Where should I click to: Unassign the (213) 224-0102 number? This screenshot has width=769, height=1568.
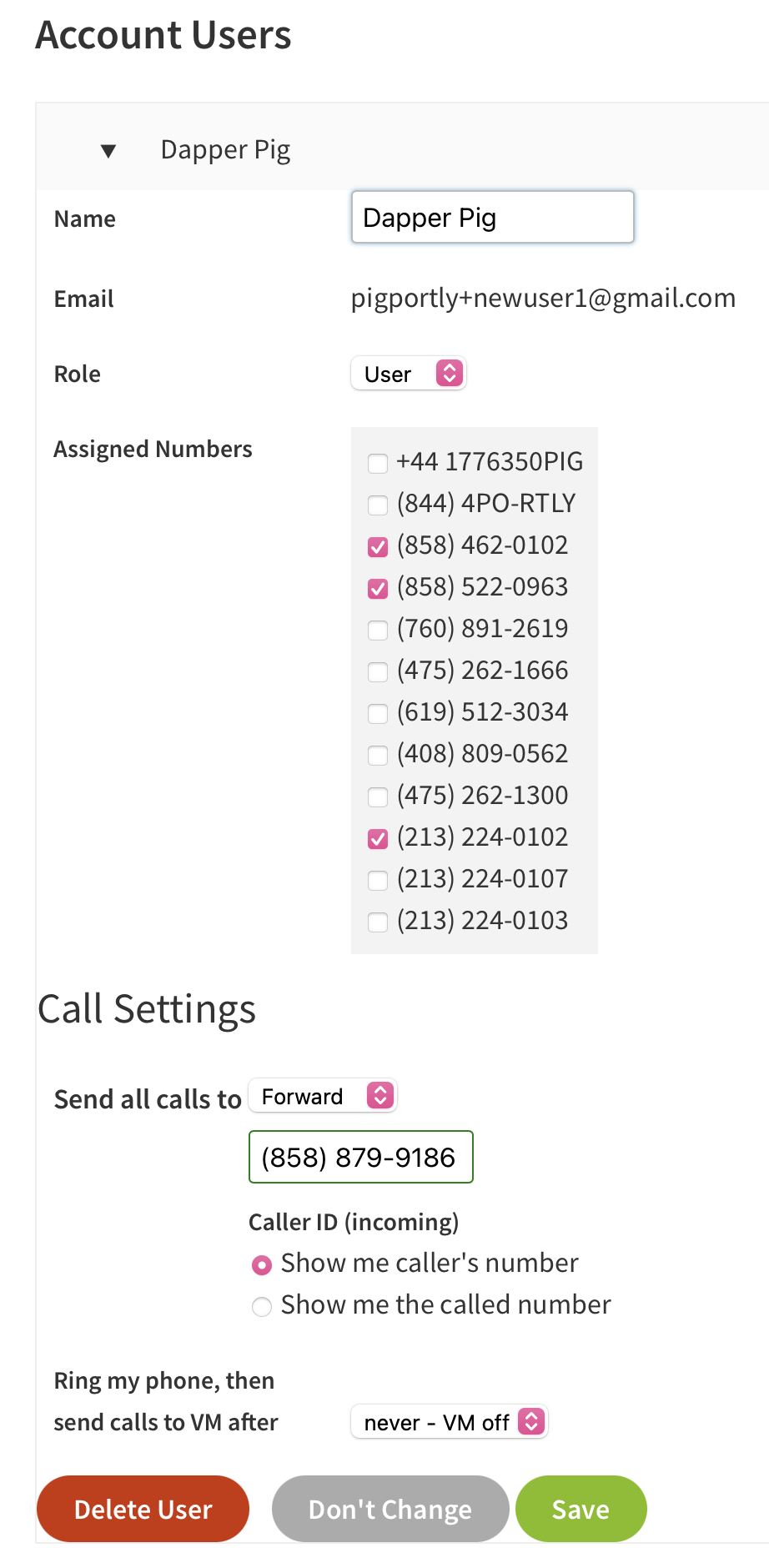coord(378,838)
